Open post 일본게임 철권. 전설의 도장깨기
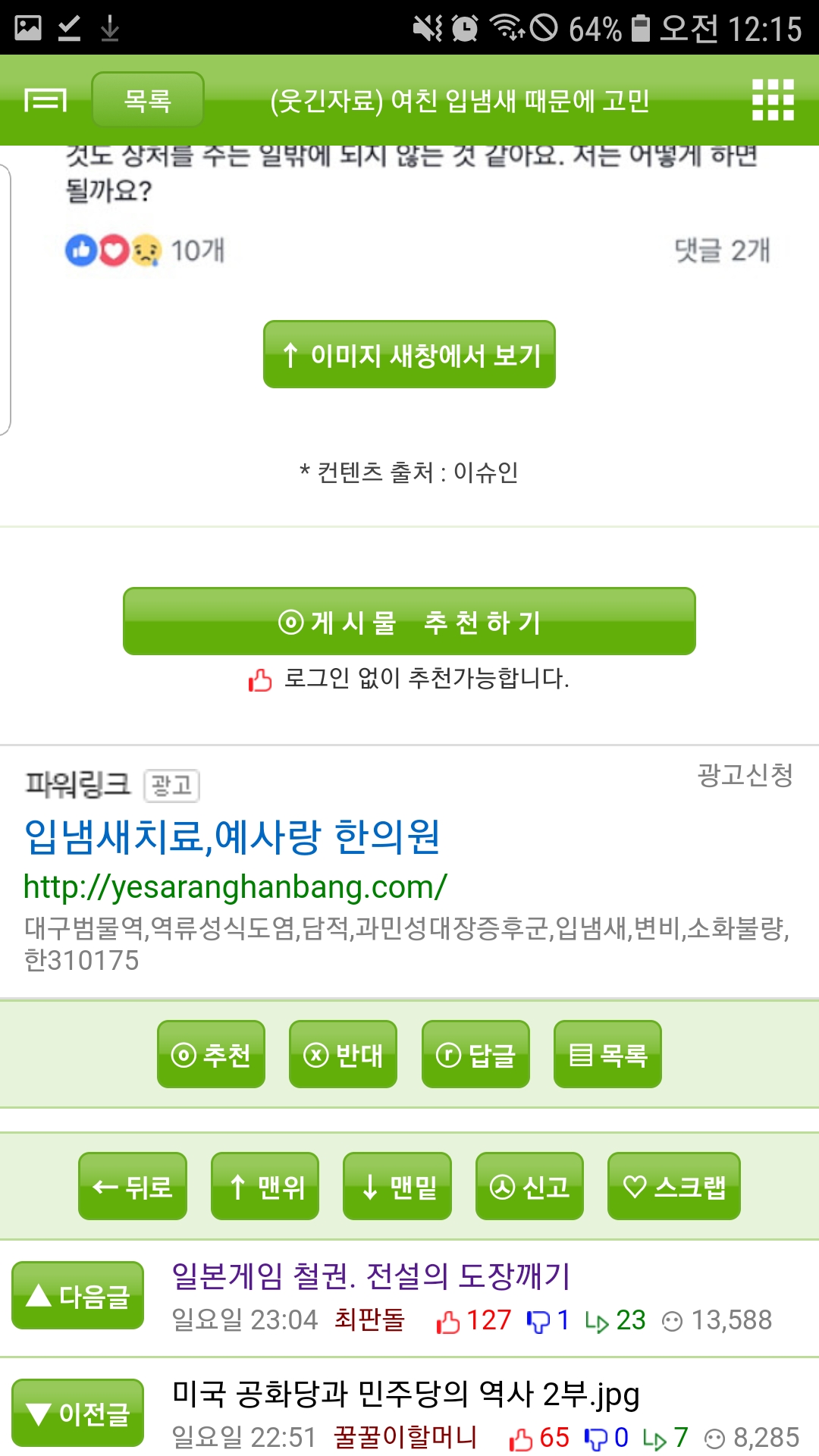This screenshot has height=1456, width=819. (371, 1276)
